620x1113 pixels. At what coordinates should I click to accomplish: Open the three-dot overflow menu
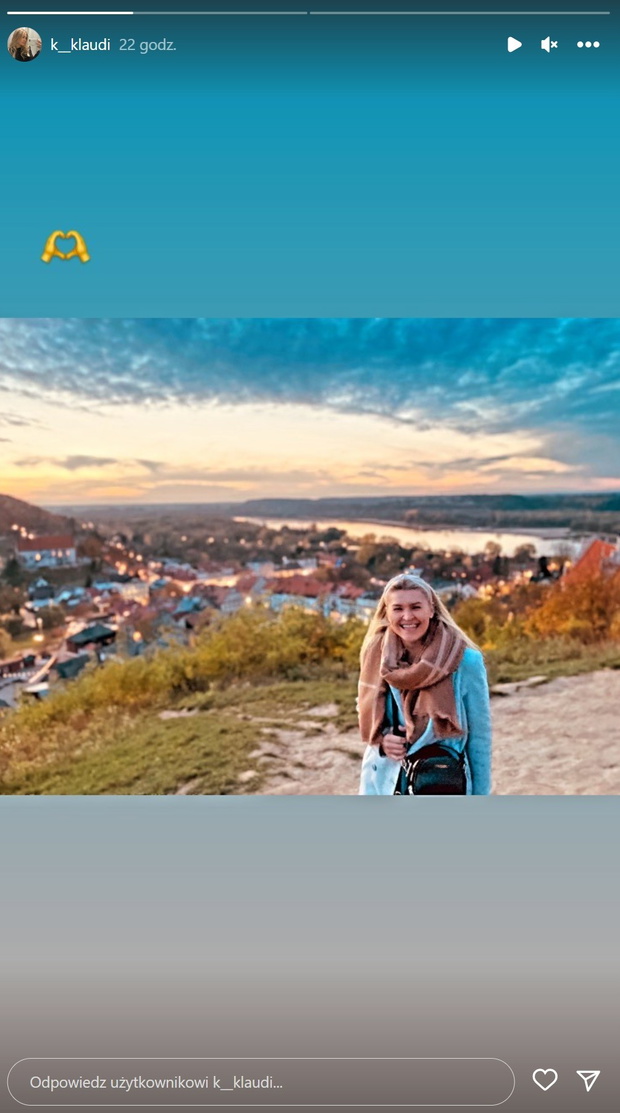588,45
